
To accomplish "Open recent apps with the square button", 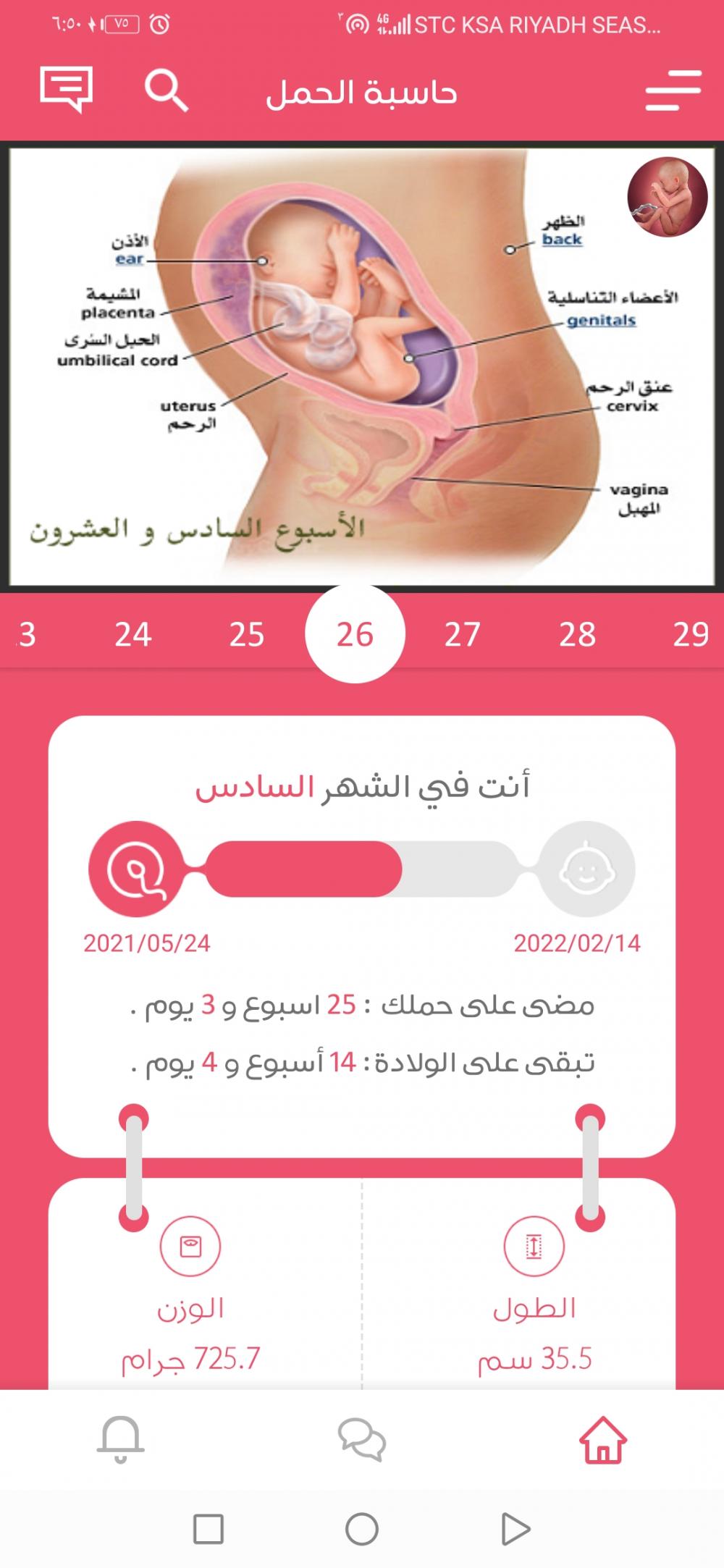I will (209, 1529).
